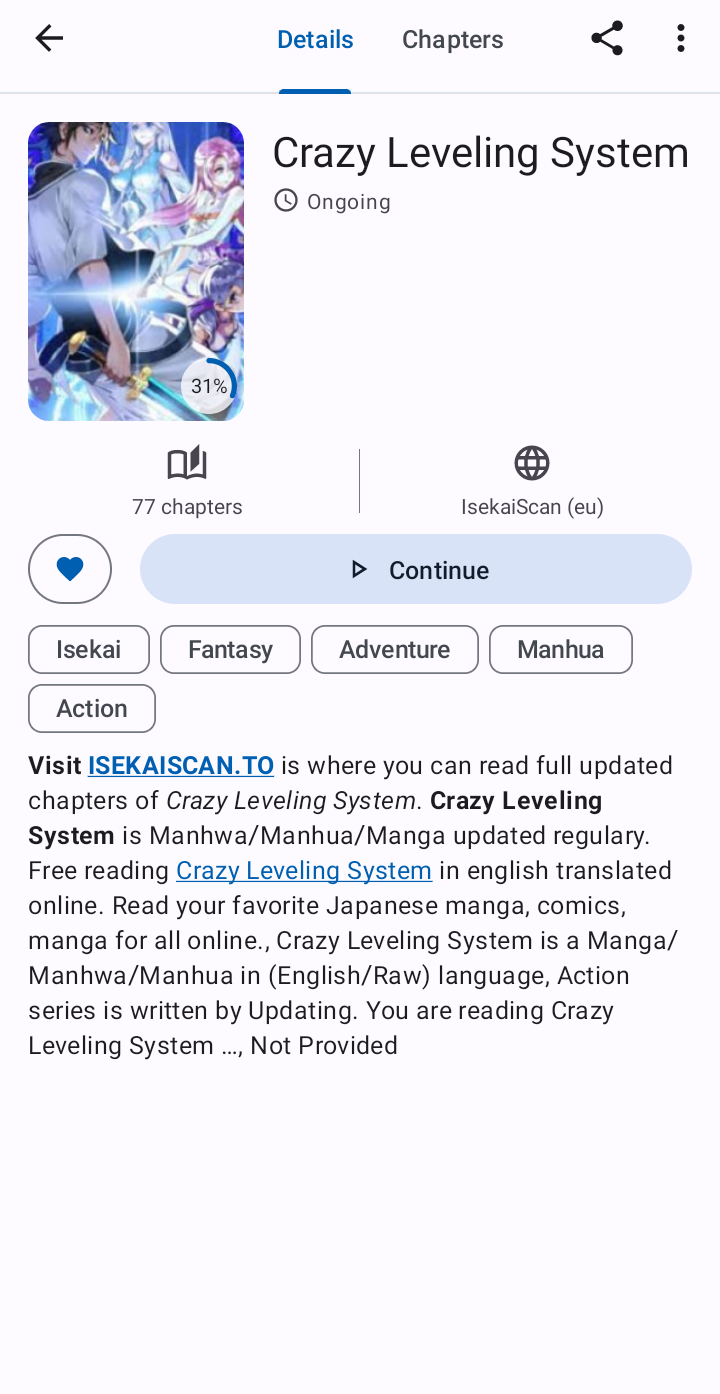Open the three-dot overflow menu
This screenshot has height=1394, width=720.
pos(680,38)
